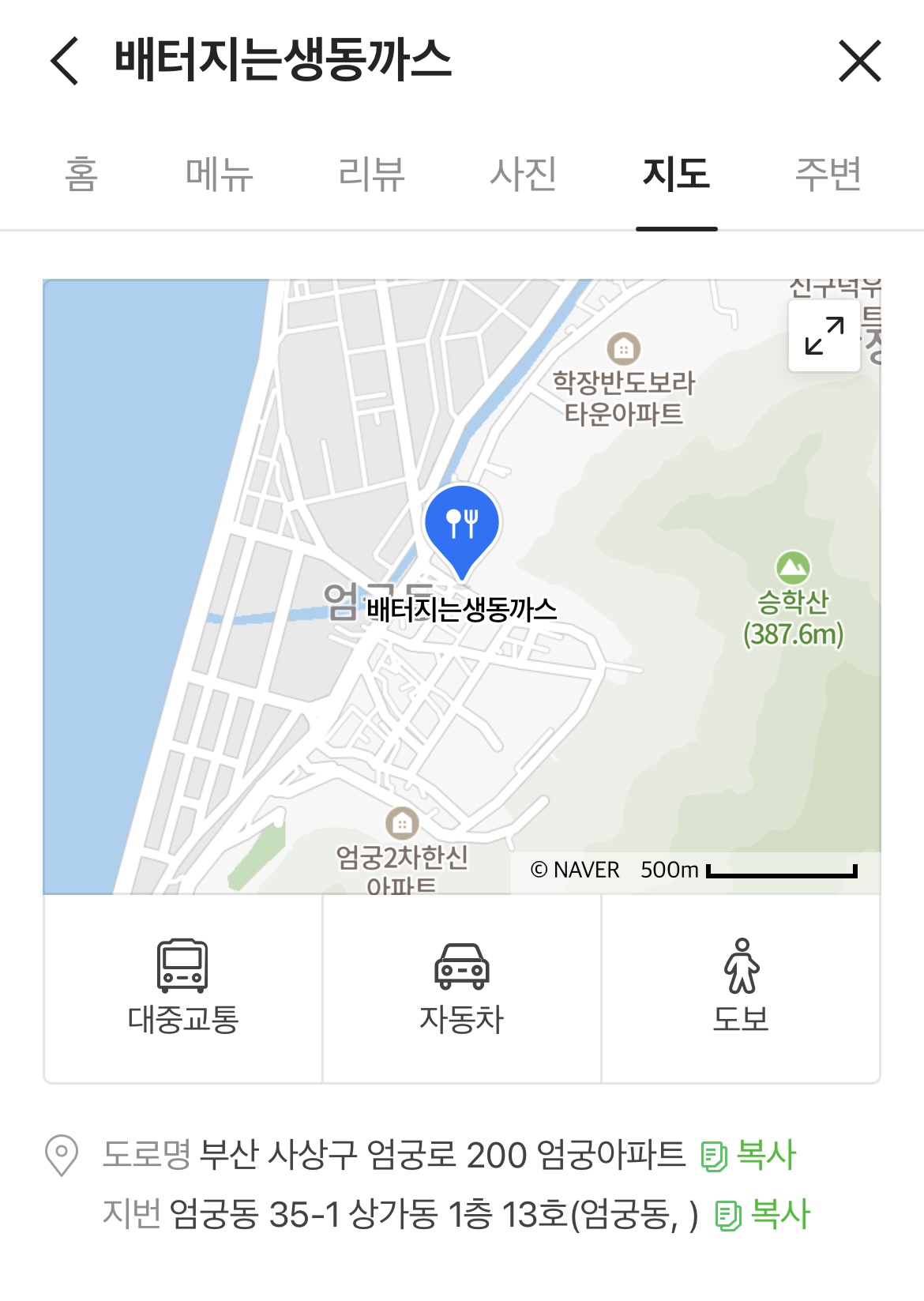The width and height of the screenshot is (924, 1301).
Task: Get 대중교통 directions
Action: coord(183,987)
